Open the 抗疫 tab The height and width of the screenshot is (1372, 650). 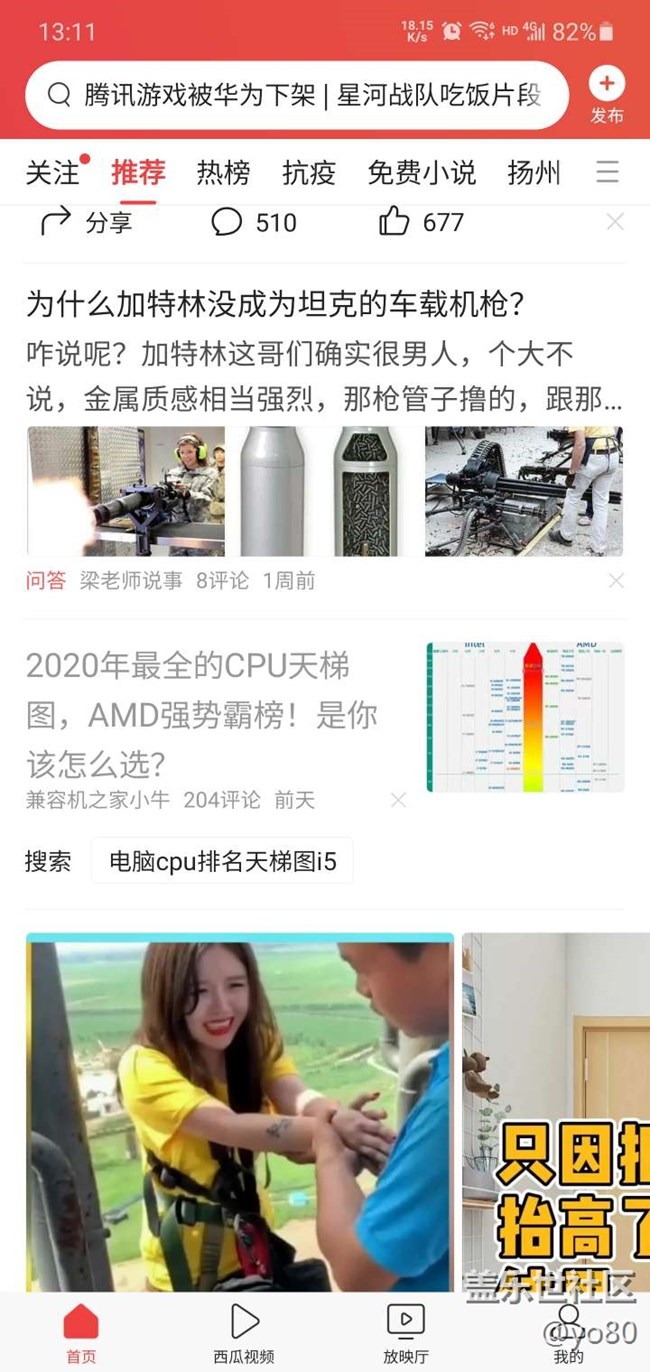click(309, 173)
